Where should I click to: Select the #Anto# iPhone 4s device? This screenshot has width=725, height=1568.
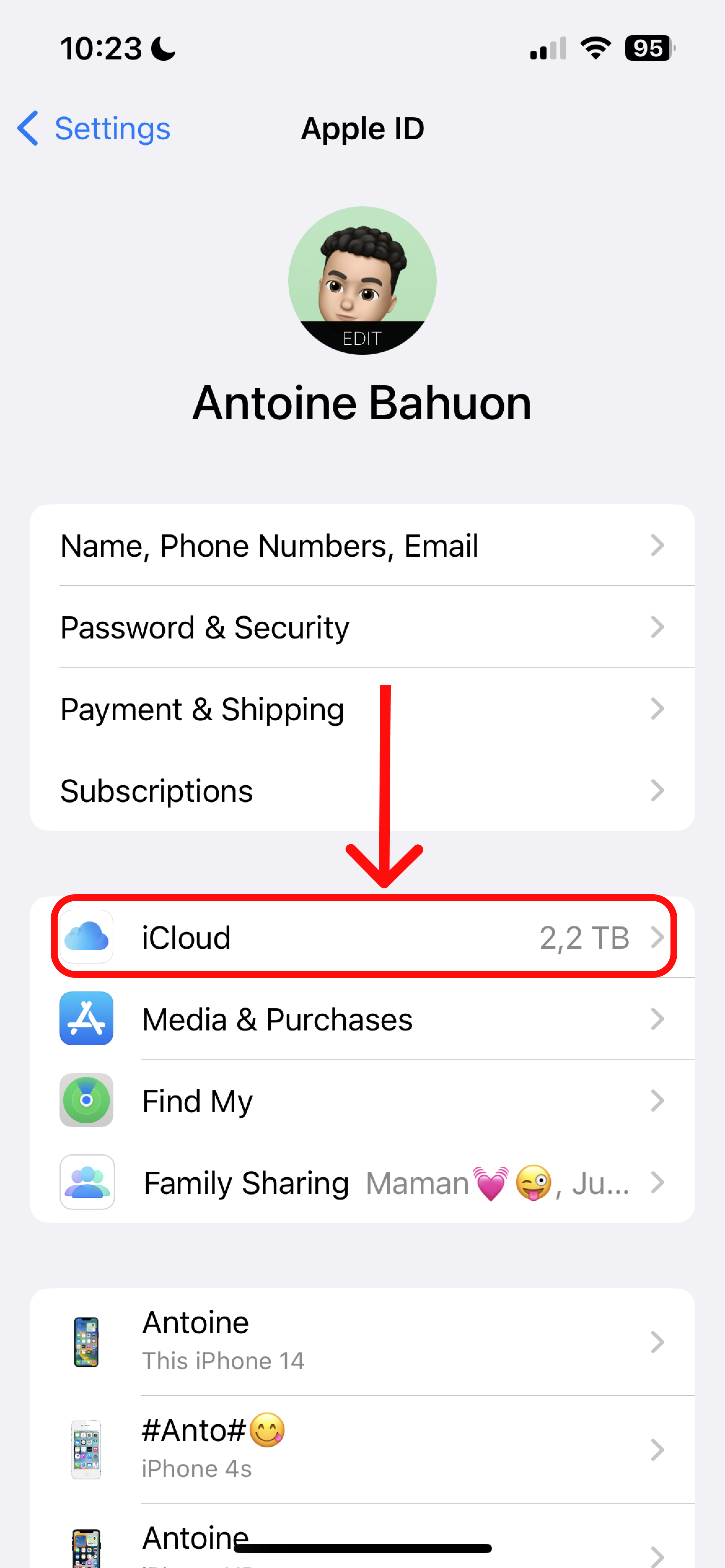(362, 1449)
